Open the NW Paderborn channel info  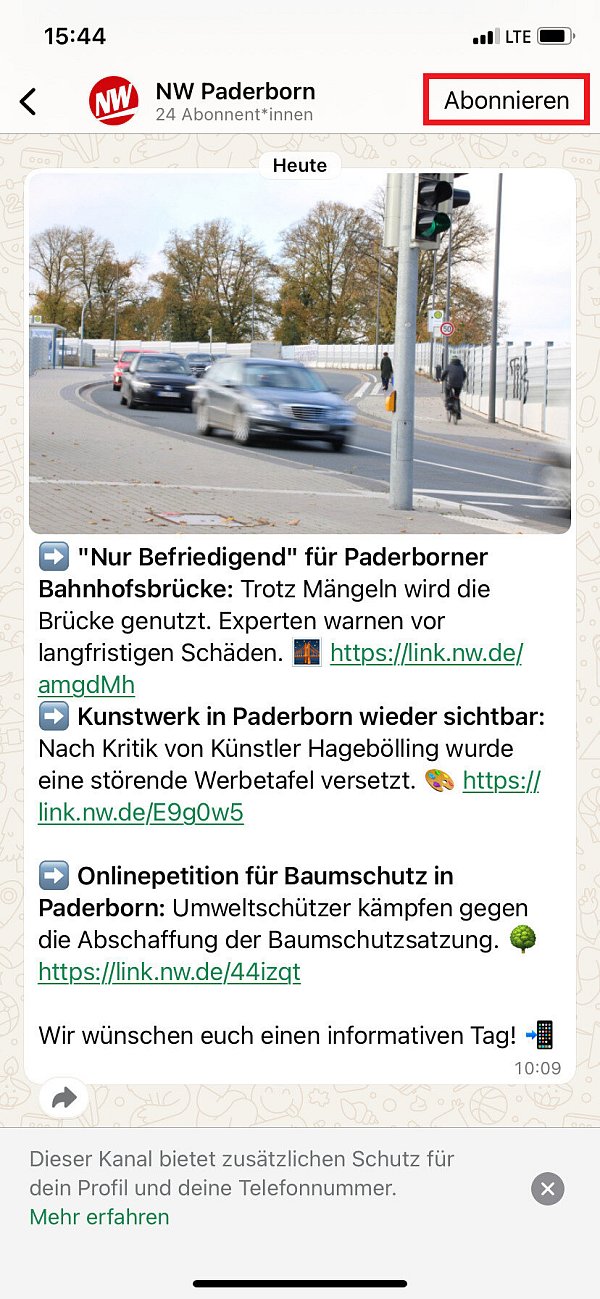click(x=234, y=101)
